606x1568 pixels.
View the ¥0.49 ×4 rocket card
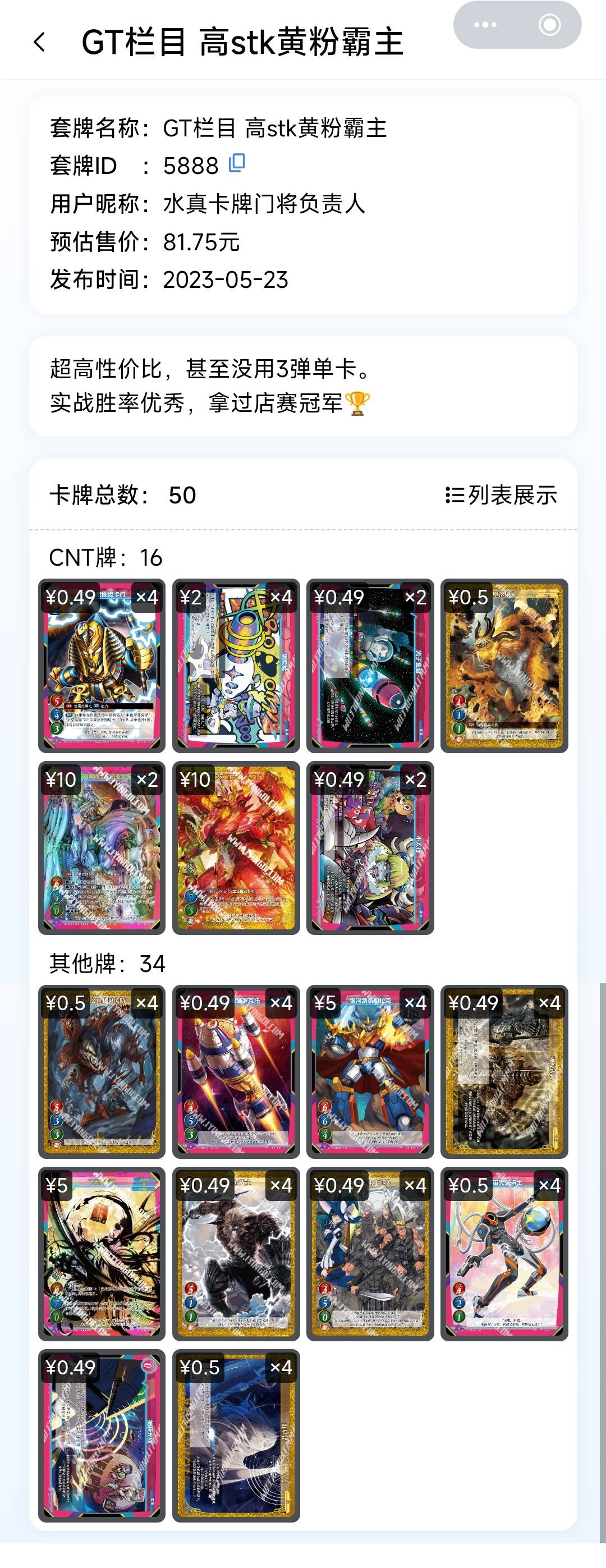(236, 1071)
